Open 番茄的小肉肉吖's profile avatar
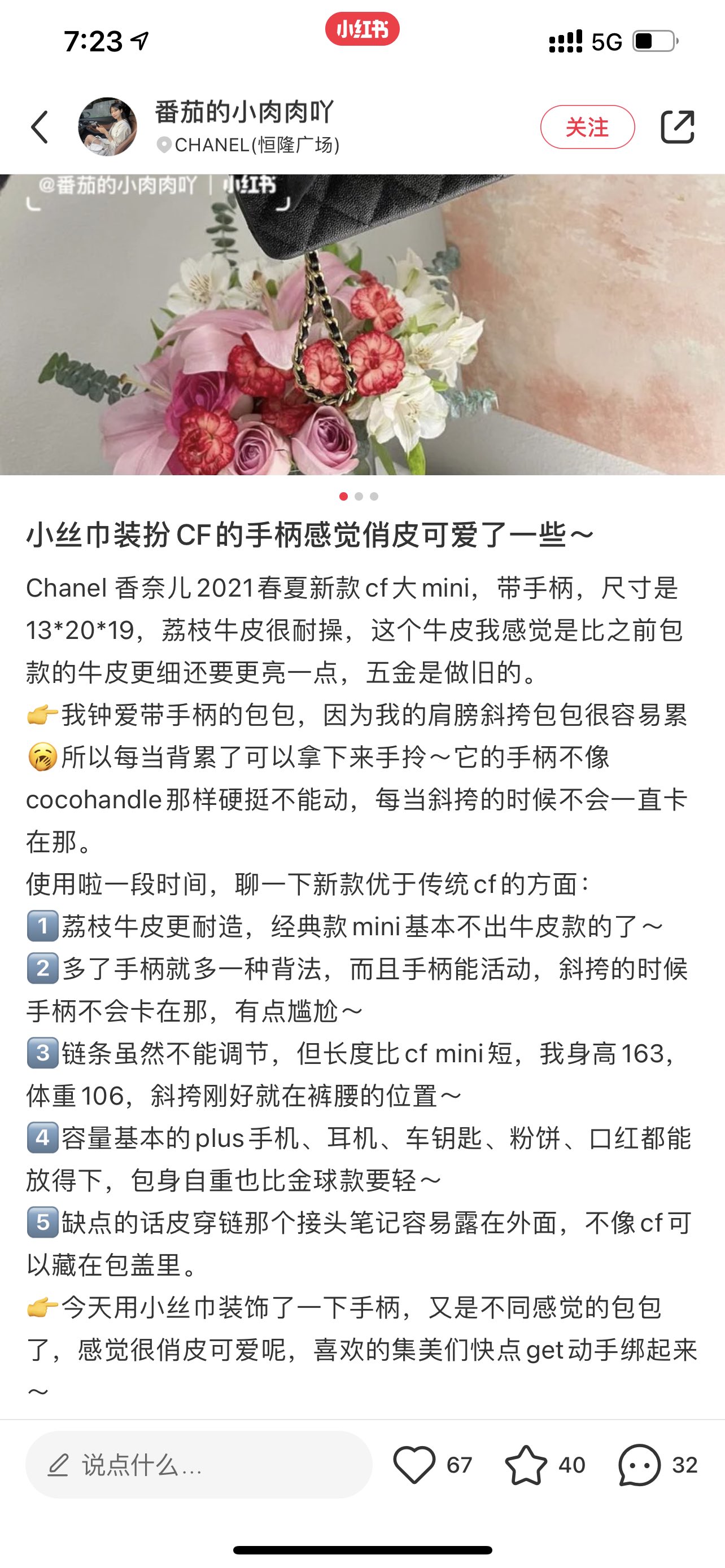Viewport: 725px width, 1568px height. coord(108,127)
